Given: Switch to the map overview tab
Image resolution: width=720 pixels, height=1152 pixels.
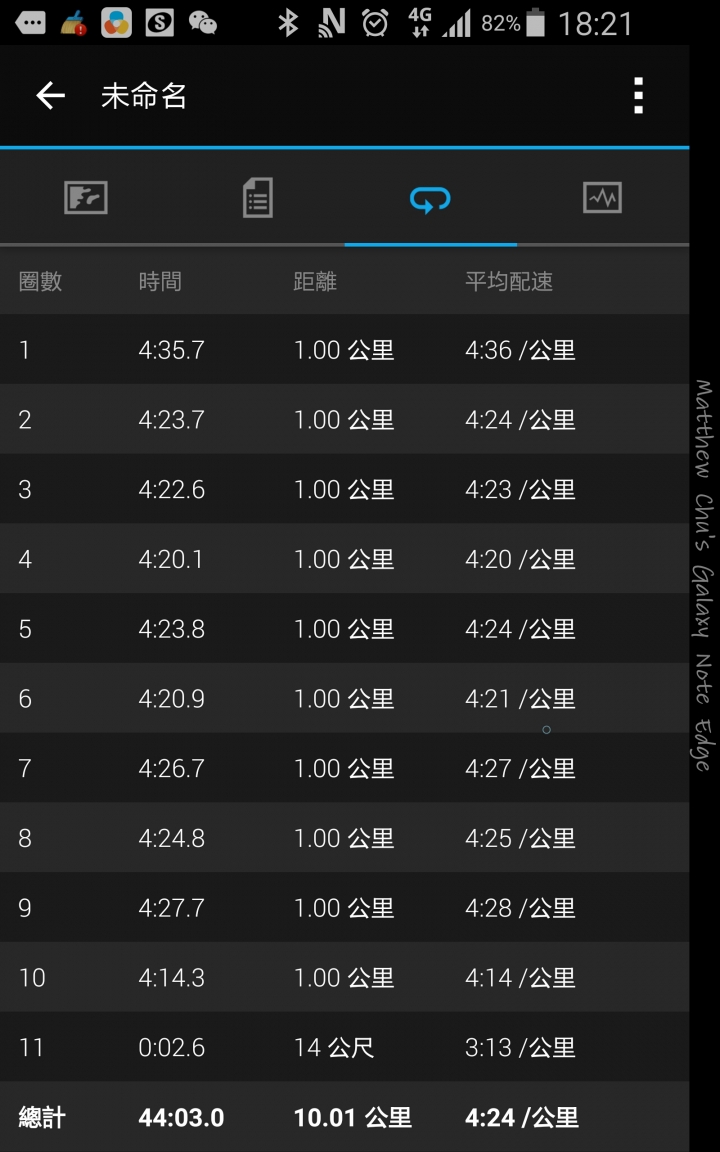Looking at the screenshot, I should 86,198.
